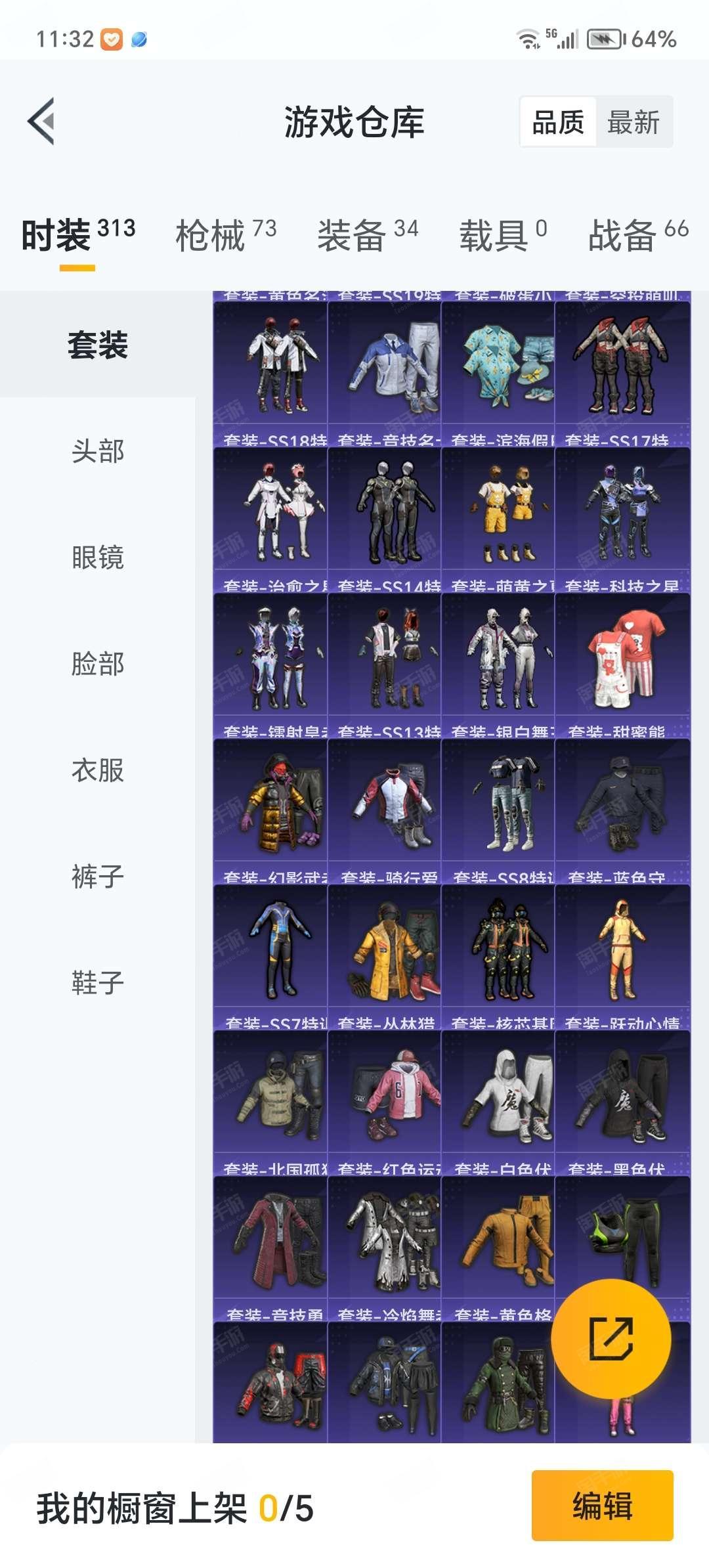Tap the yellow floating share button
Image resolution: width=709 pixels, height=1568 pixels.
(611, 1339)
